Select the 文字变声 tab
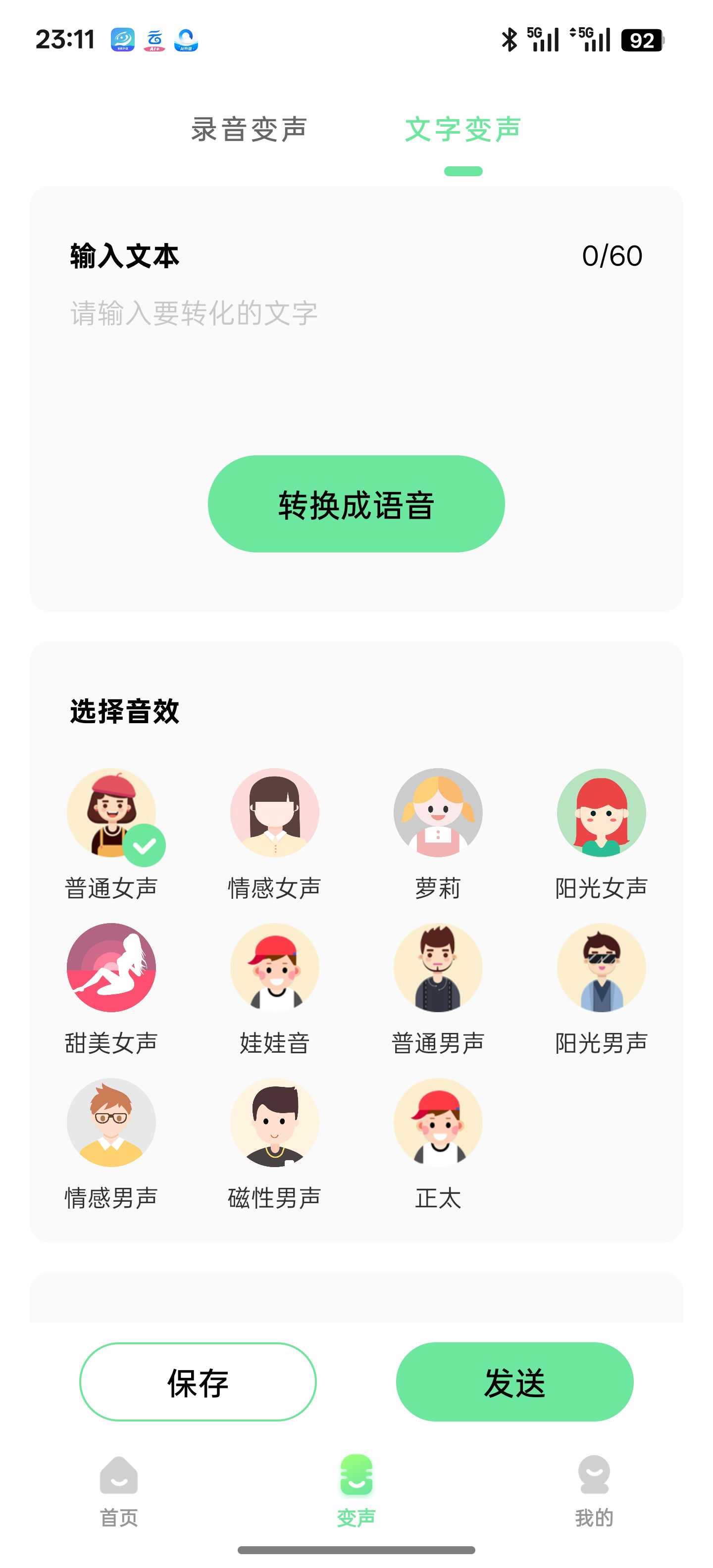This screenshot has height=1568, width=713. tap(463, 129)
